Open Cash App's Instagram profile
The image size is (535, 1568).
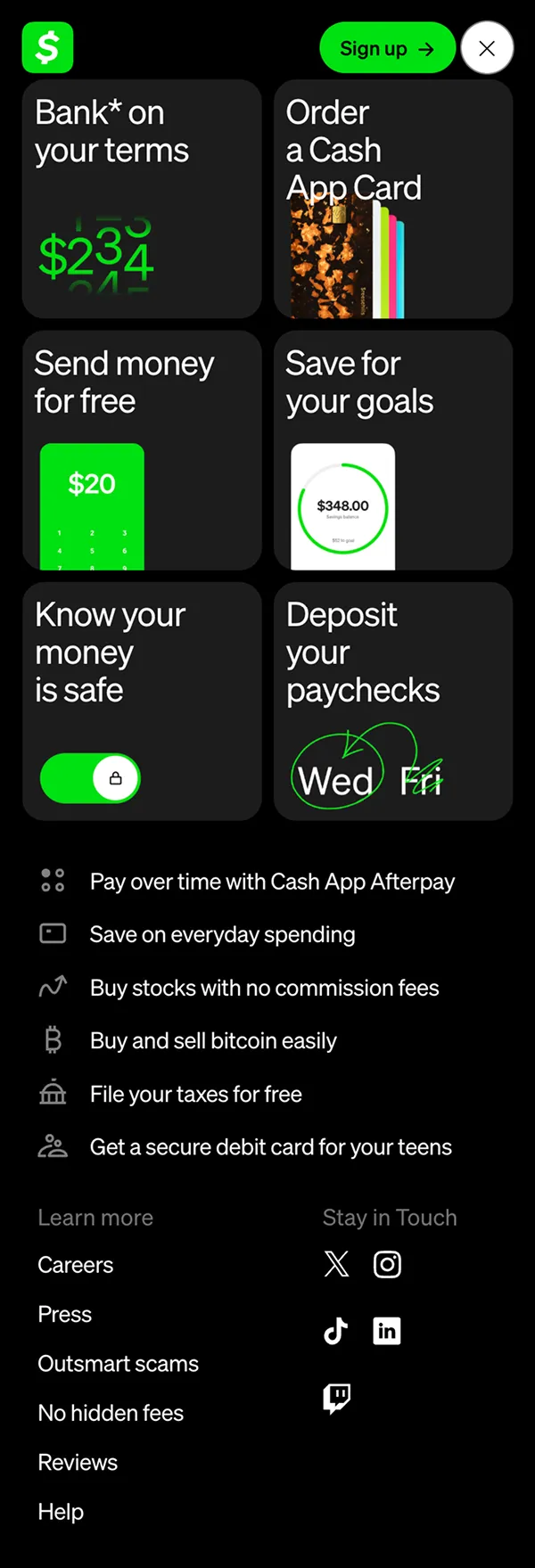[x=387, y=1264]
